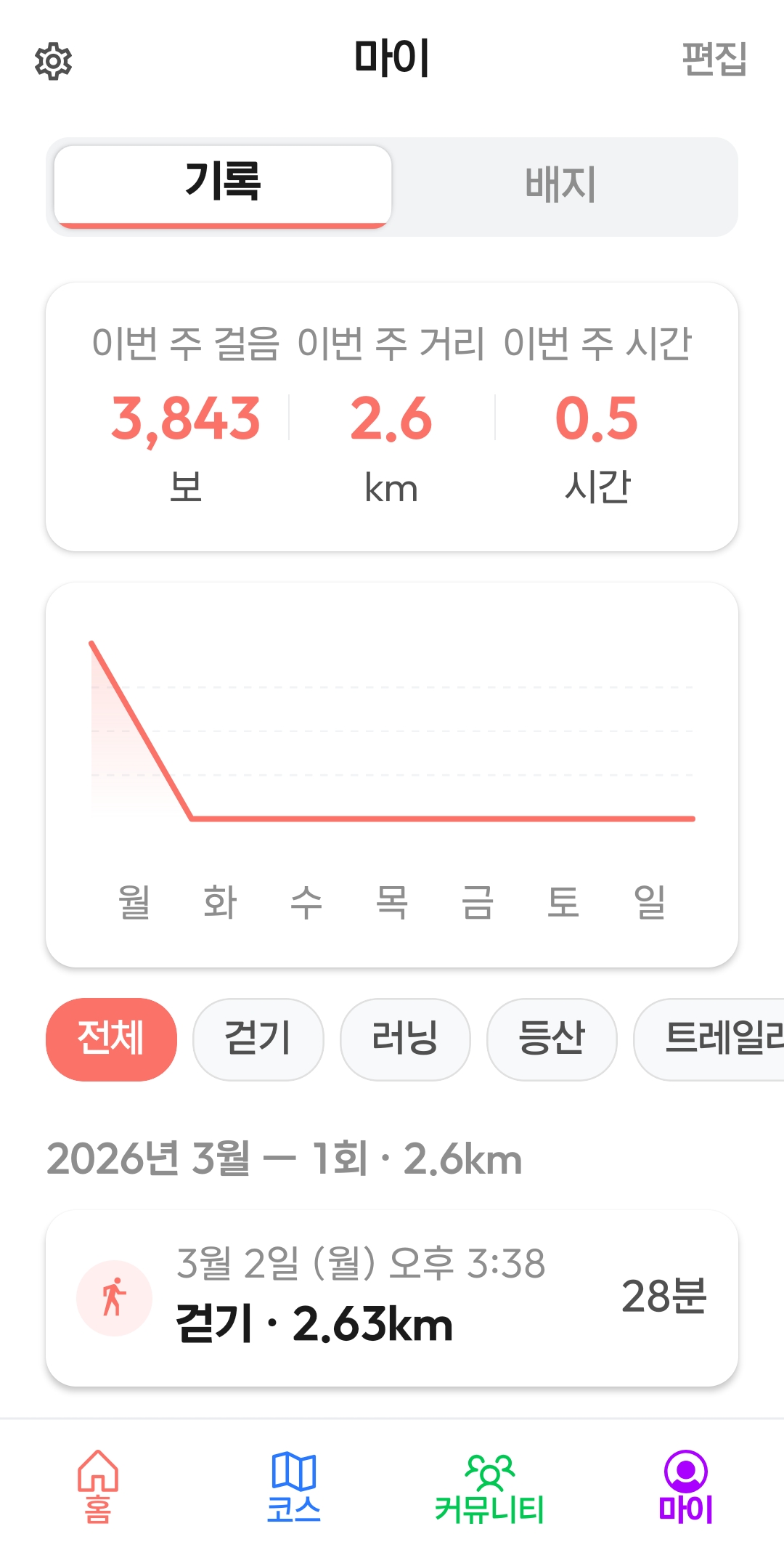Filter records by 등산
Viewport: 784px width, 1542px height.
click(551, 1039)
